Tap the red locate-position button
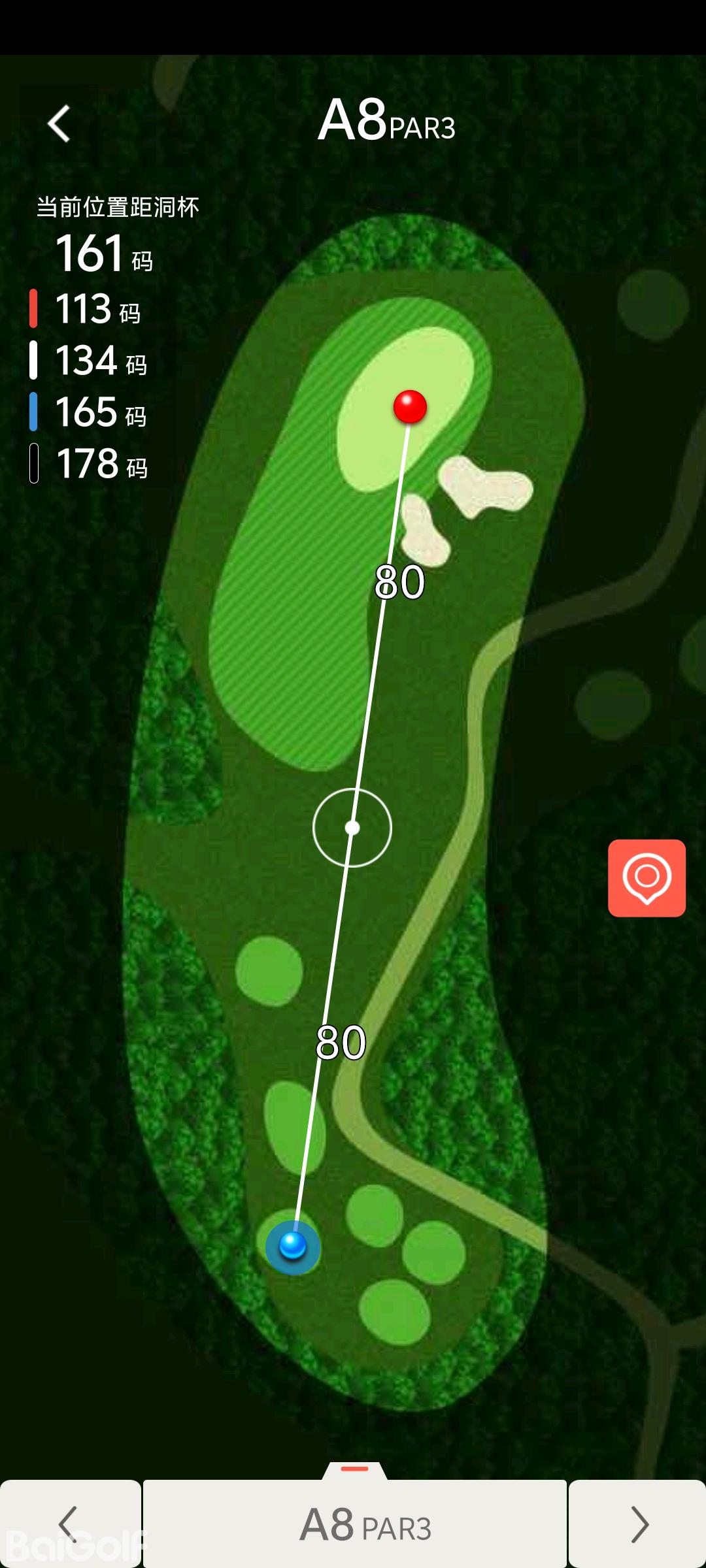The width and height of the screenshot is (706, 1568). [647, 878]
